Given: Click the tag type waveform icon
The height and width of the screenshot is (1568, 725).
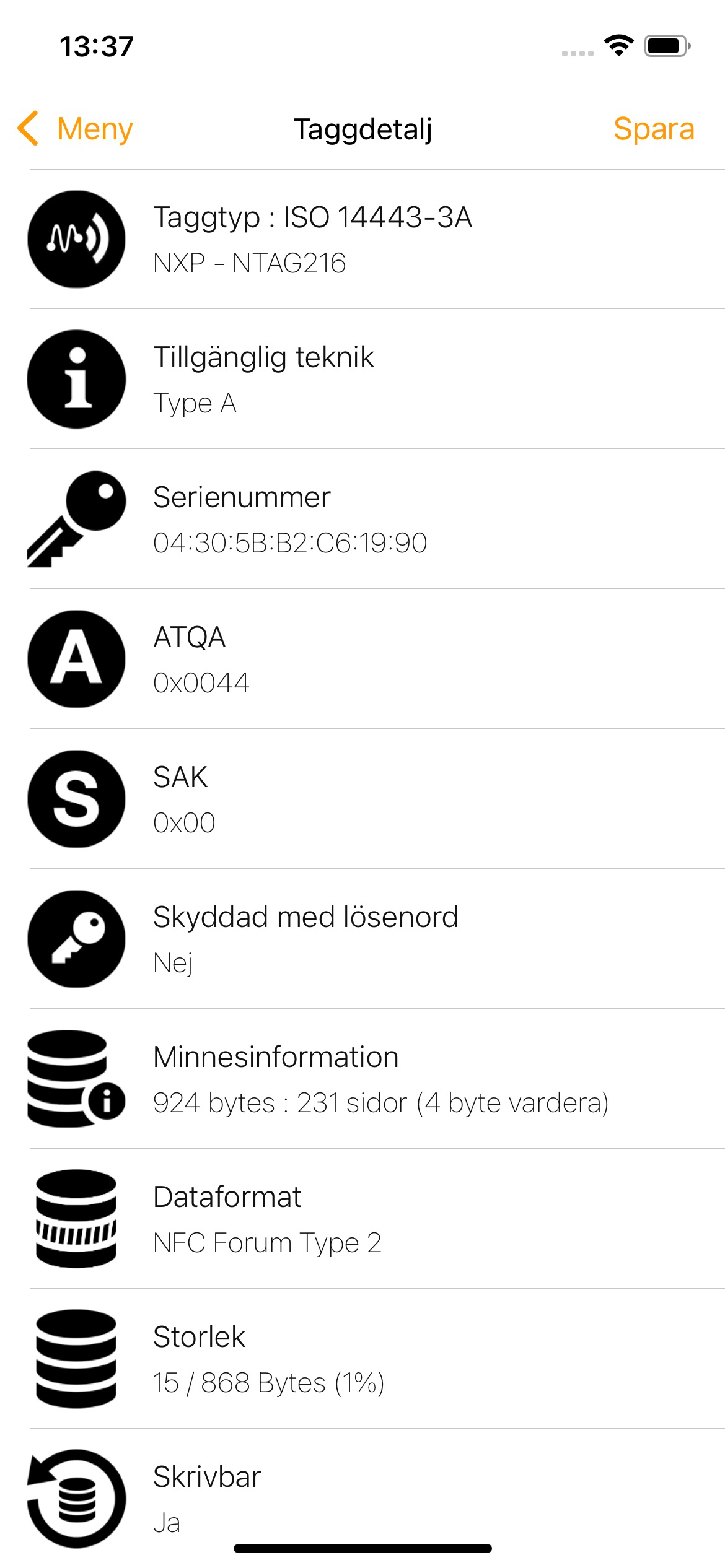Looking at the screenshot, I should pyautogui.click(x=75, y=238).
